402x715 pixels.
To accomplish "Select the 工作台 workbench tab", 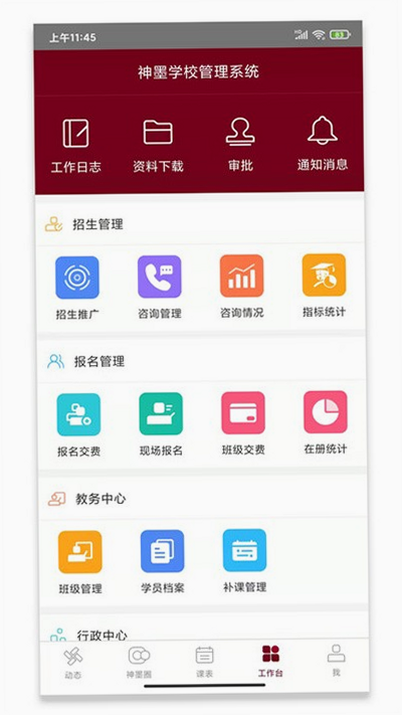I will coord(270,661).
